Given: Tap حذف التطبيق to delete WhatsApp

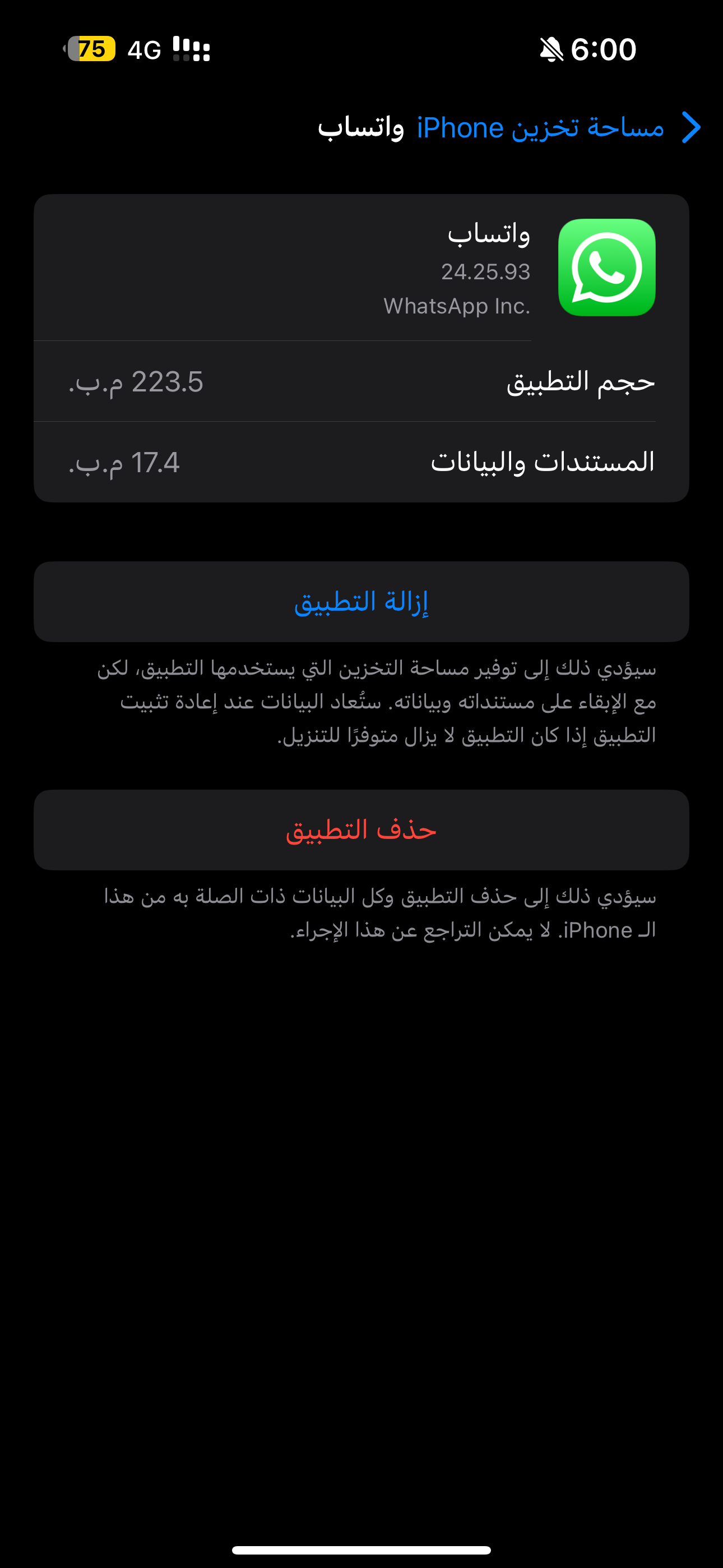Looking at the screenshot, I should click(x=361, y=829).
